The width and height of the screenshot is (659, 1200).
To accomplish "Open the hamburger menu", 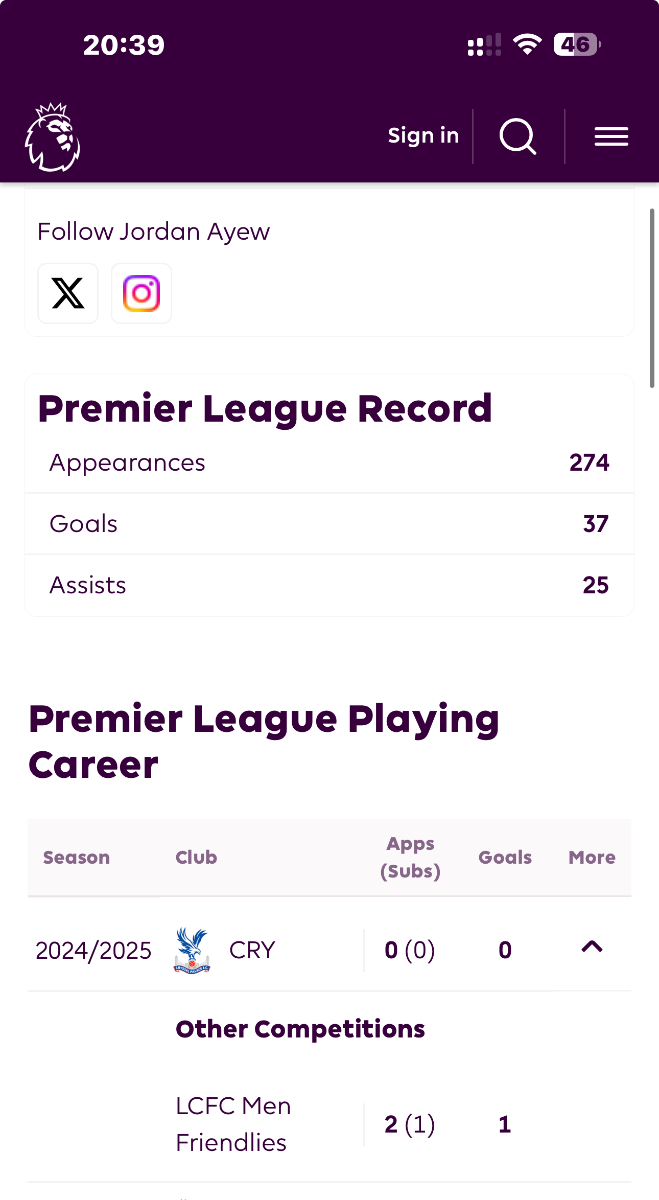I will click(x=611, y=137).
